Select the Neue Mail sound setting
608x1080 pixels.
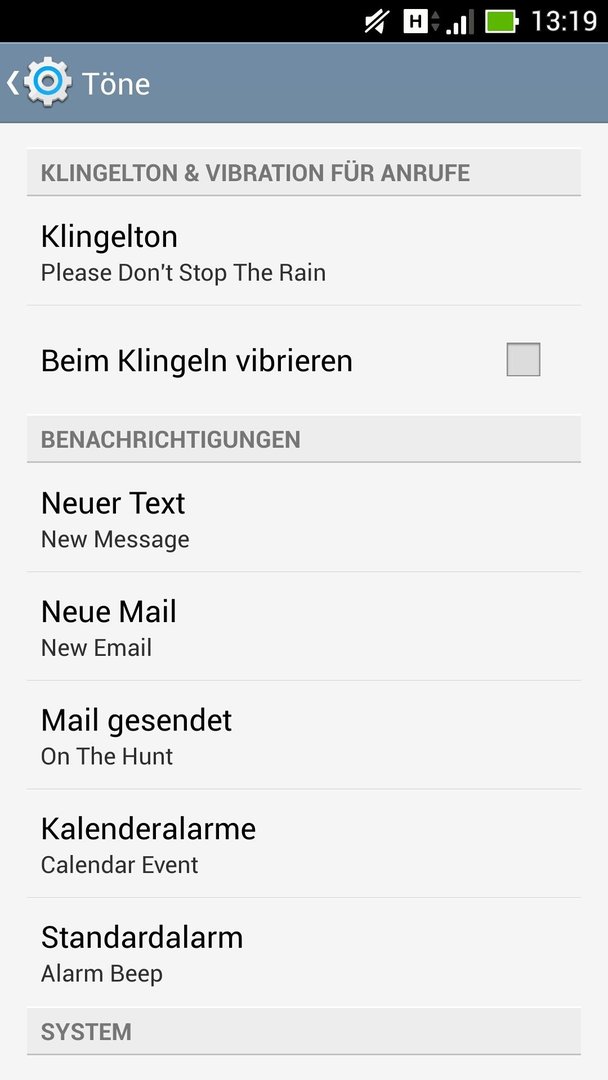coord(304,626)
